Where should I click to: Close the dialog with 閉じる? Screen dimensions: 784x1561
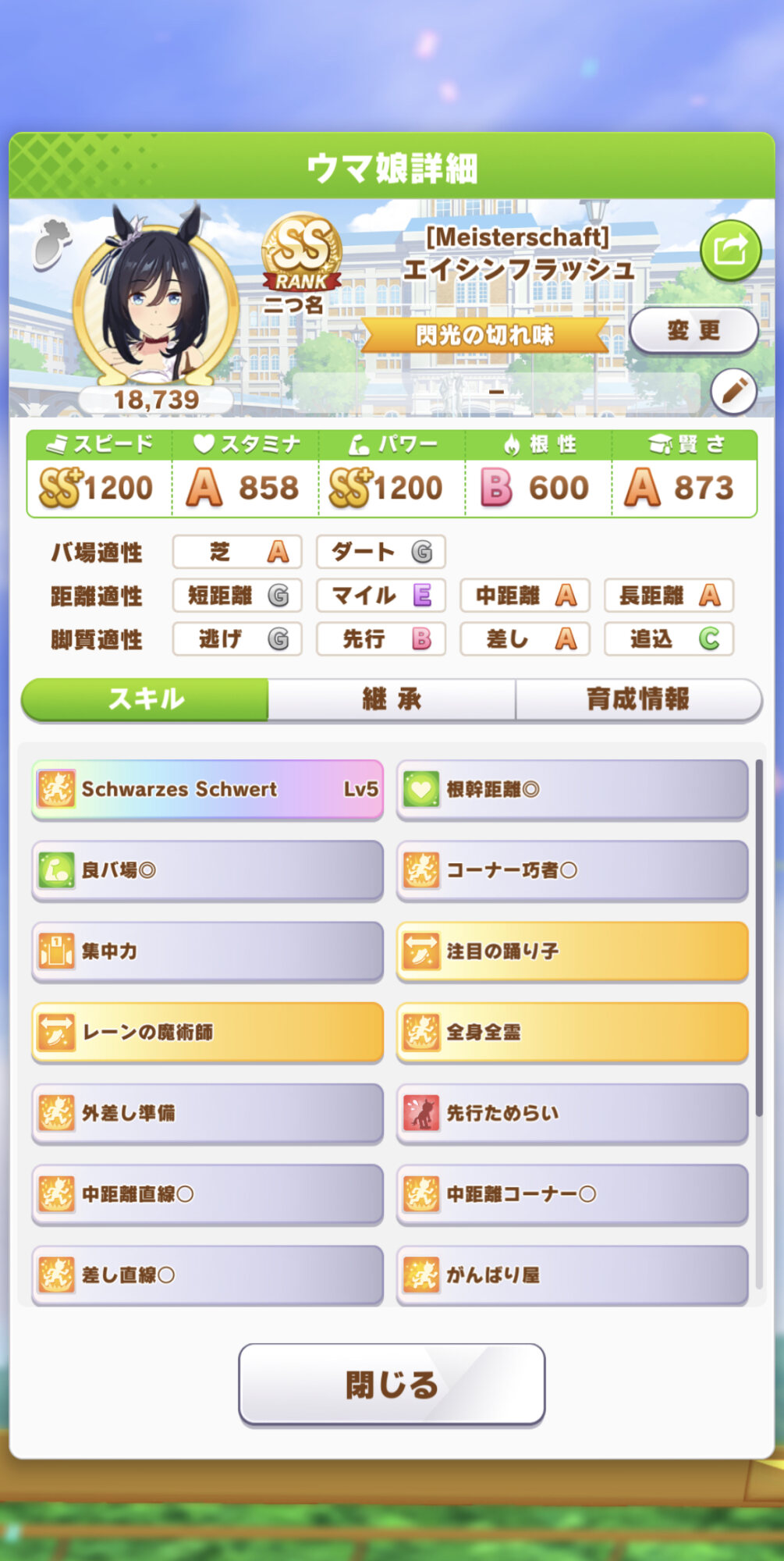[x=392, y=1385]
